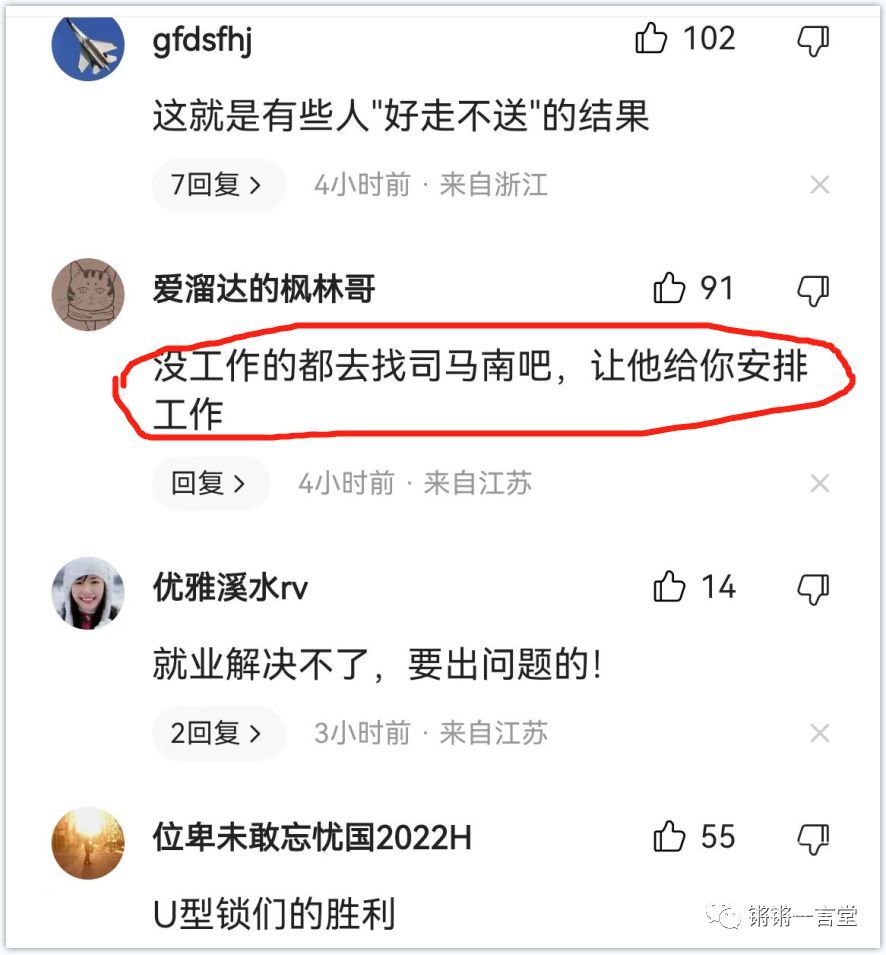Dismiss 爱溜达的枫林哥's comment with the X
This screenshot has width=886, height=955.
click(820, 484)
